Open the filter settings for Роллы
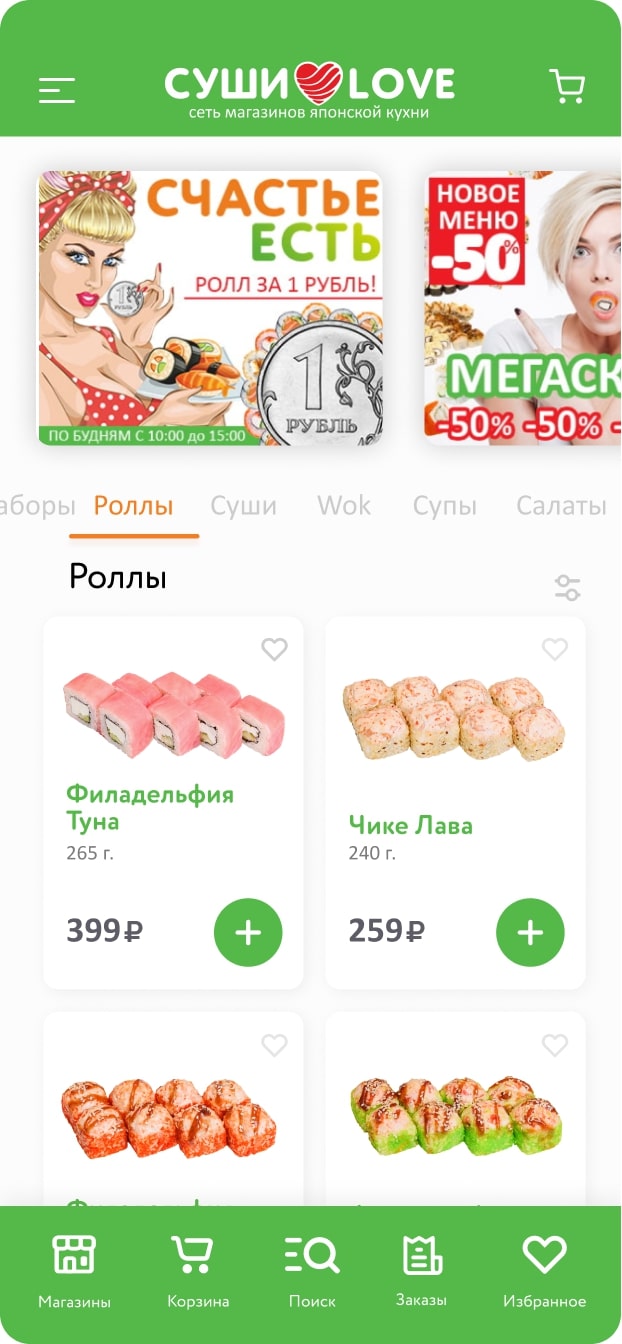Viewport: 622px width, 1344px height. [x=568, y=588]
